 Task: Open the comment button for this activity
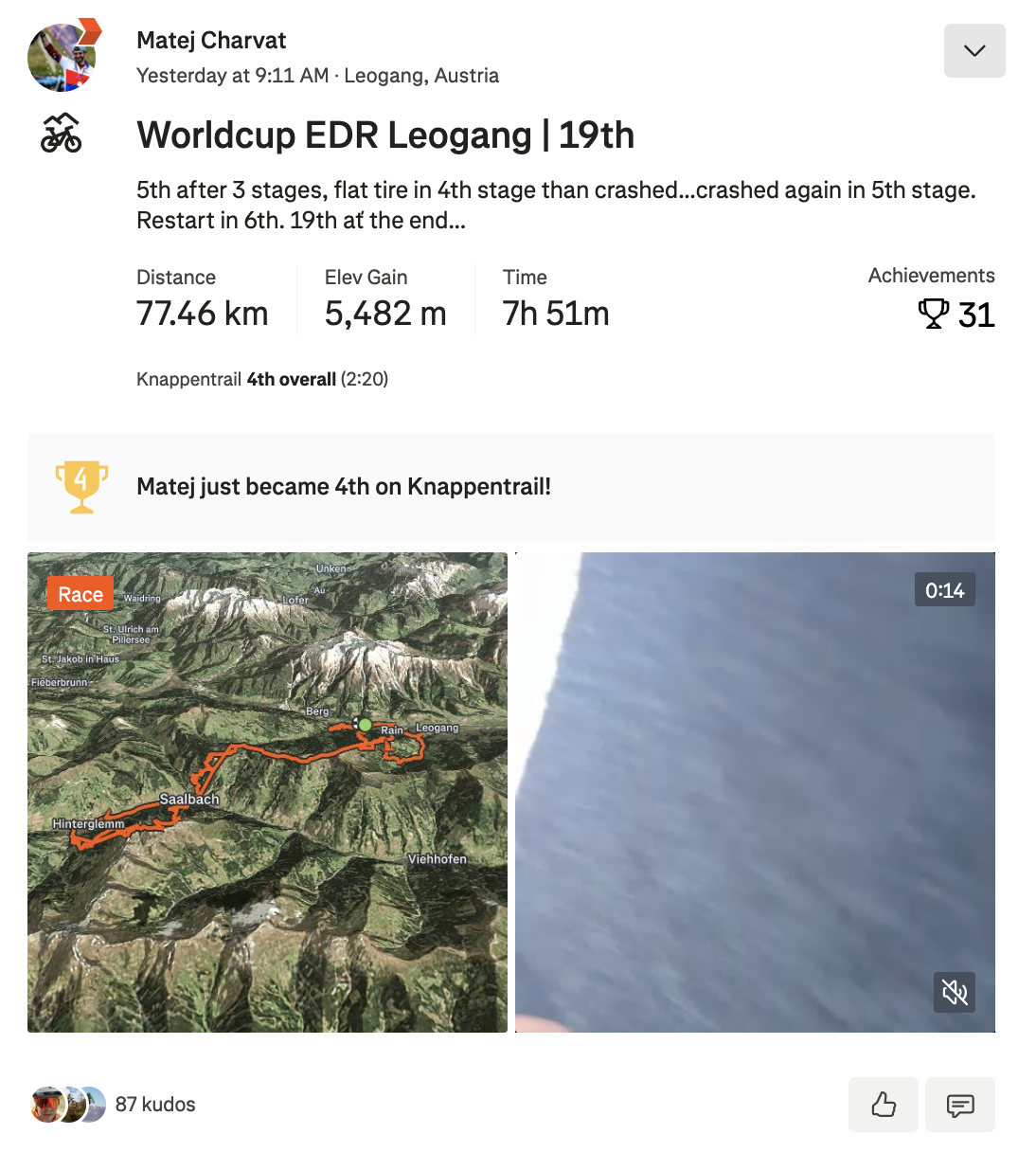pyautogui.click(x=959, y=1105)
